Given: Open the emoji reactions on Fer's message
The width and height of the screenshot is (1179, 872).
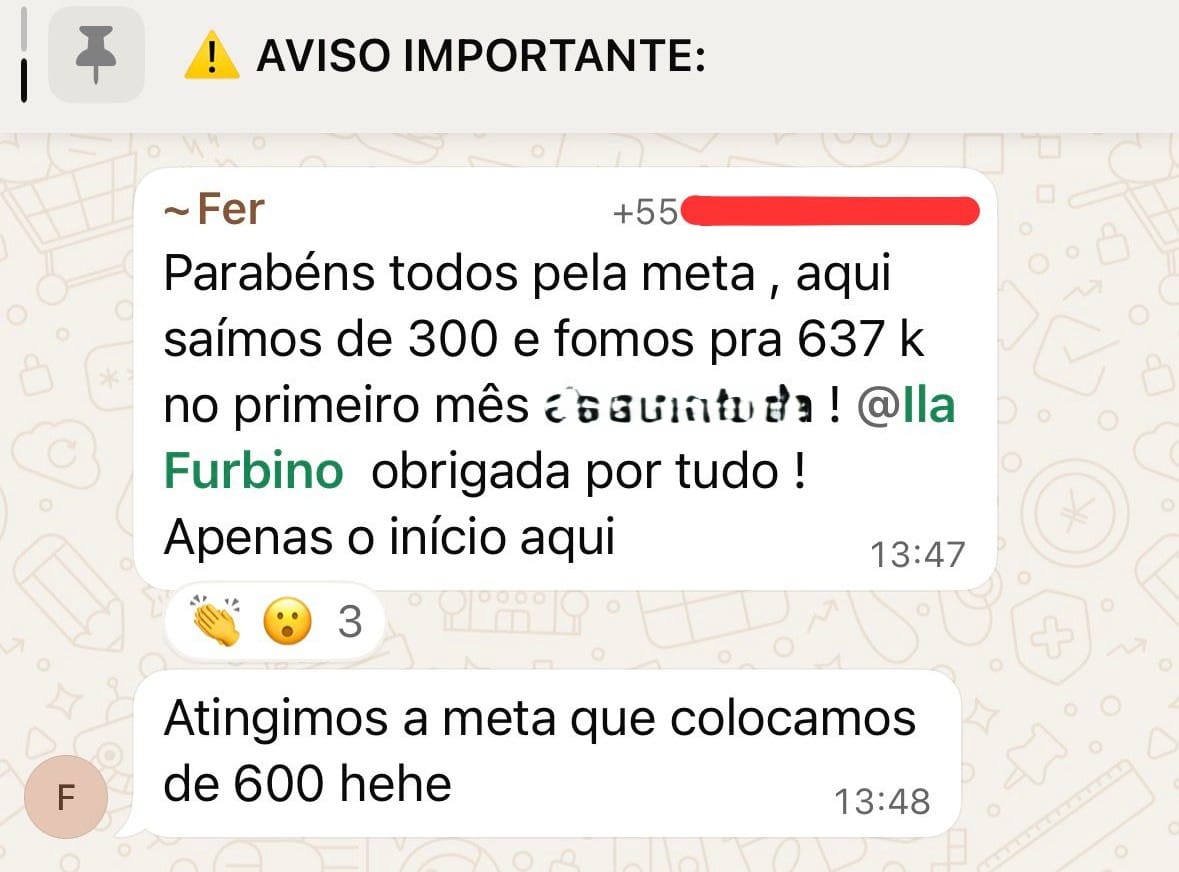Looking at the screenshot, I should tap(275, 622).
